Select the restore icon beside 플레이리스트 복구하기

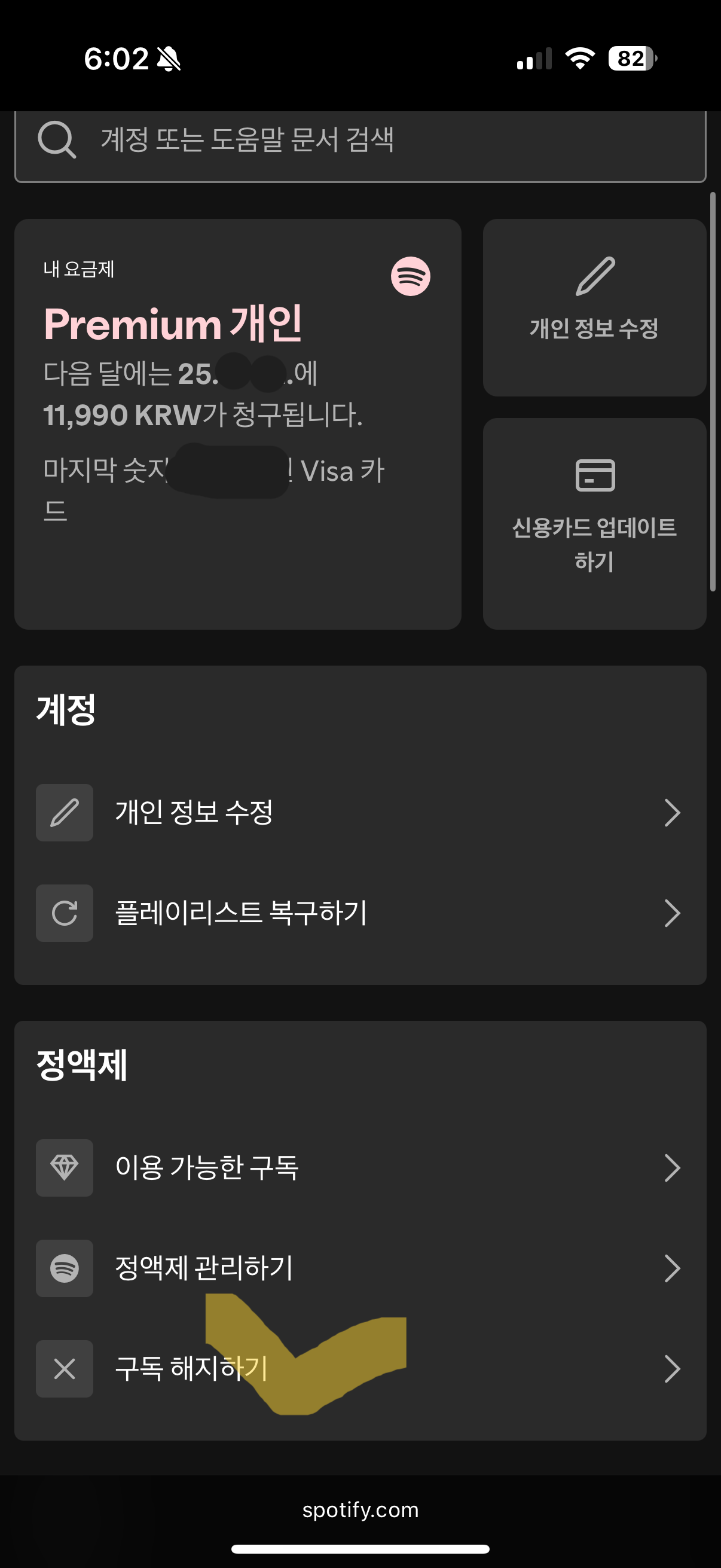[x=65, y=912]
